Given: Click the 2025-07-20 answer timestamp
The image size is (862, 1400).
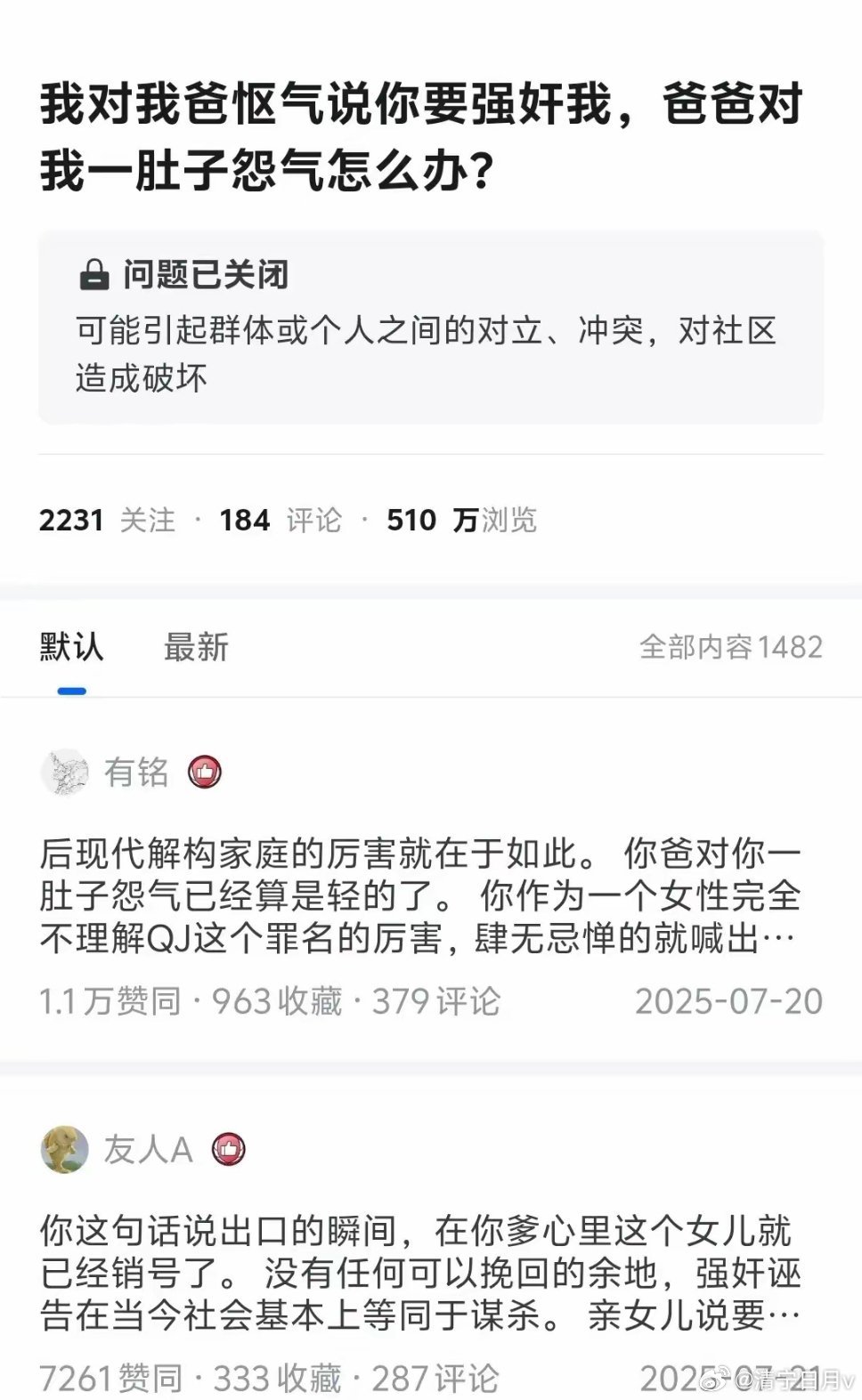Looking at the screenshot, I should (x=728, y=1001).
